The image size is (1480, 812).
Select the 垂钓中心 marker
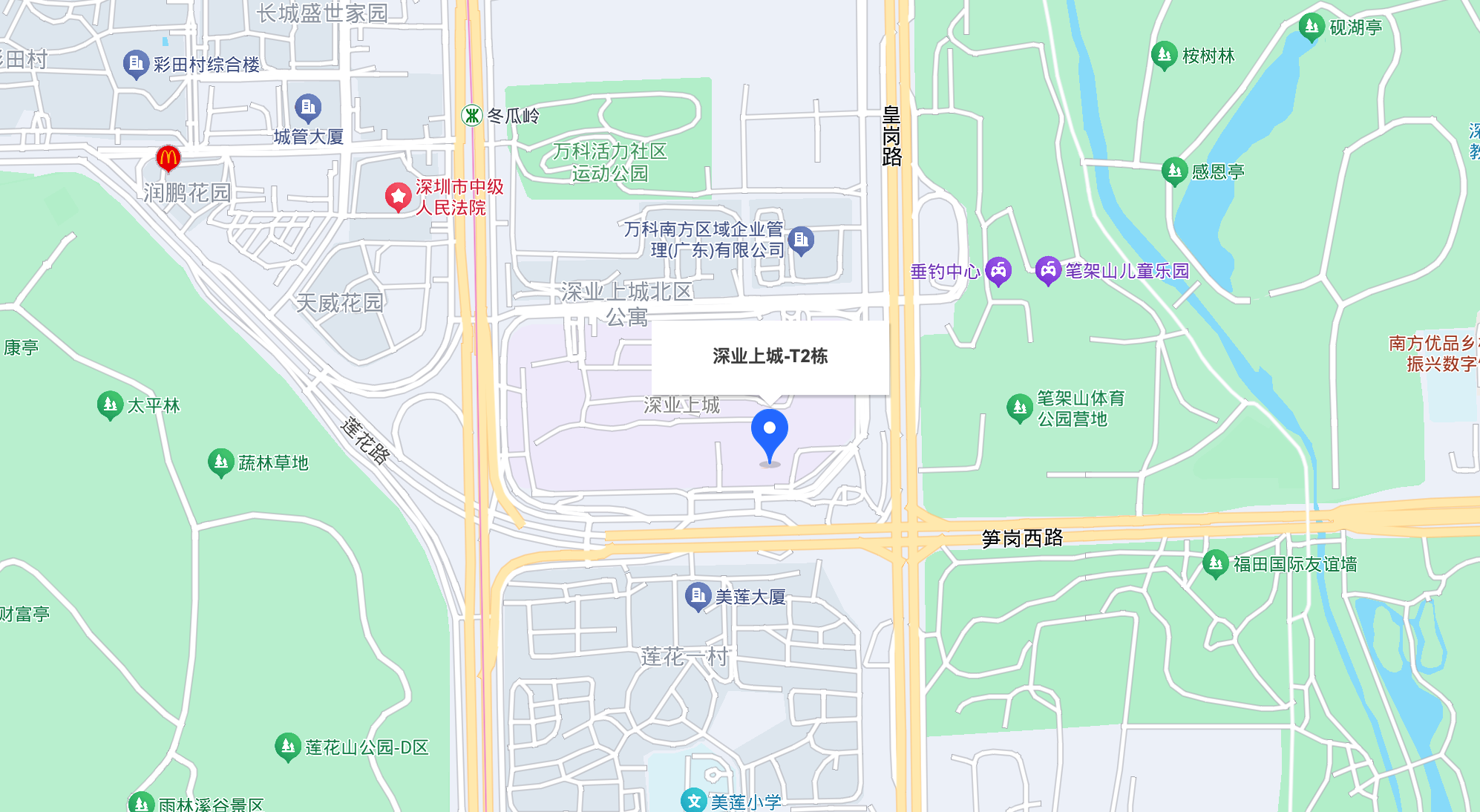(x=998, y=271)
